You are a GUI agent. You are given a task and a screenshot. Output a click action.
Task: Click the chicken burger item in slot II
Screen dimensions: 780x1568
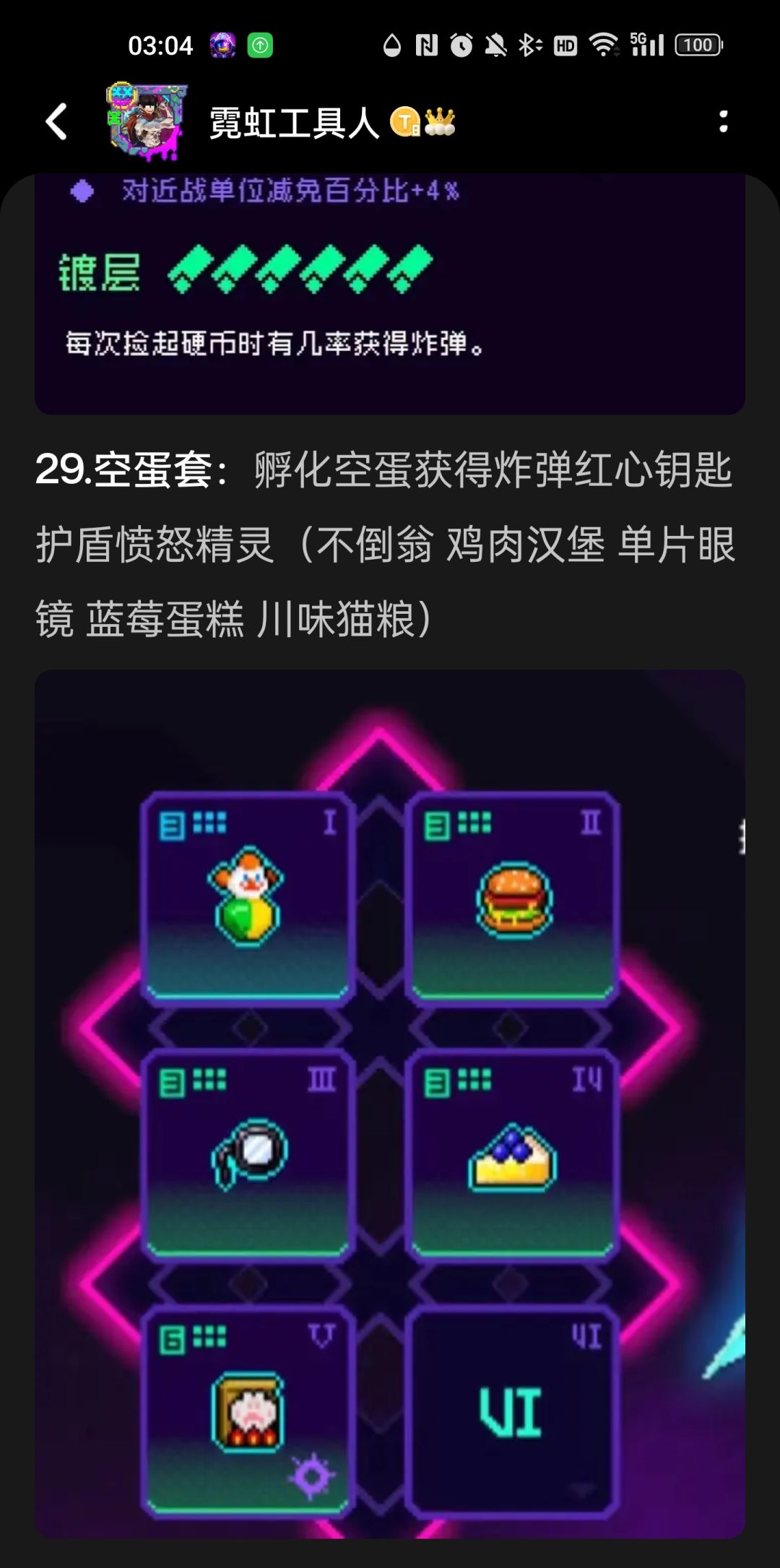(x=513, y=896)
